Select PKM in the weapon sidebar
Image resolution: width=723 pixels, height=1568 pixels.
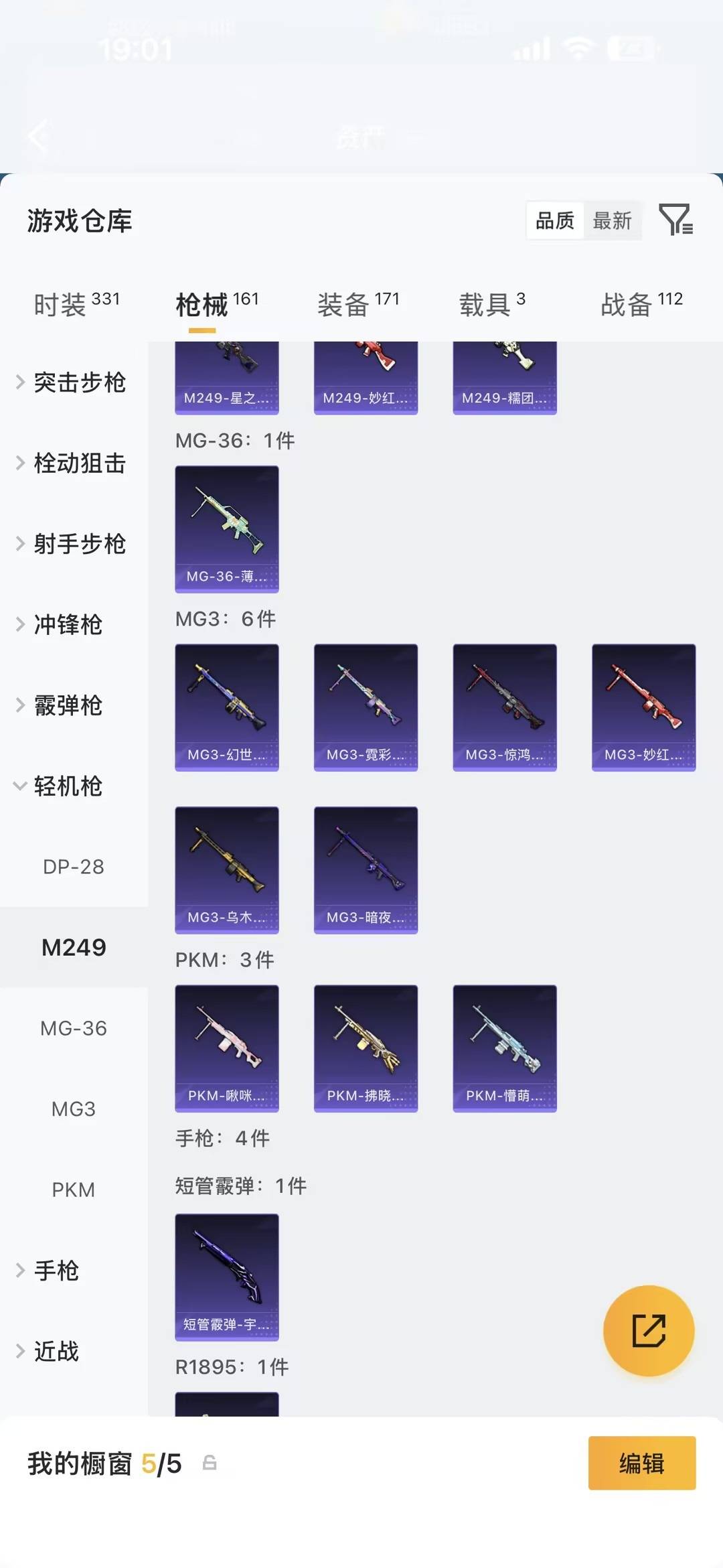coord(74,1190)
